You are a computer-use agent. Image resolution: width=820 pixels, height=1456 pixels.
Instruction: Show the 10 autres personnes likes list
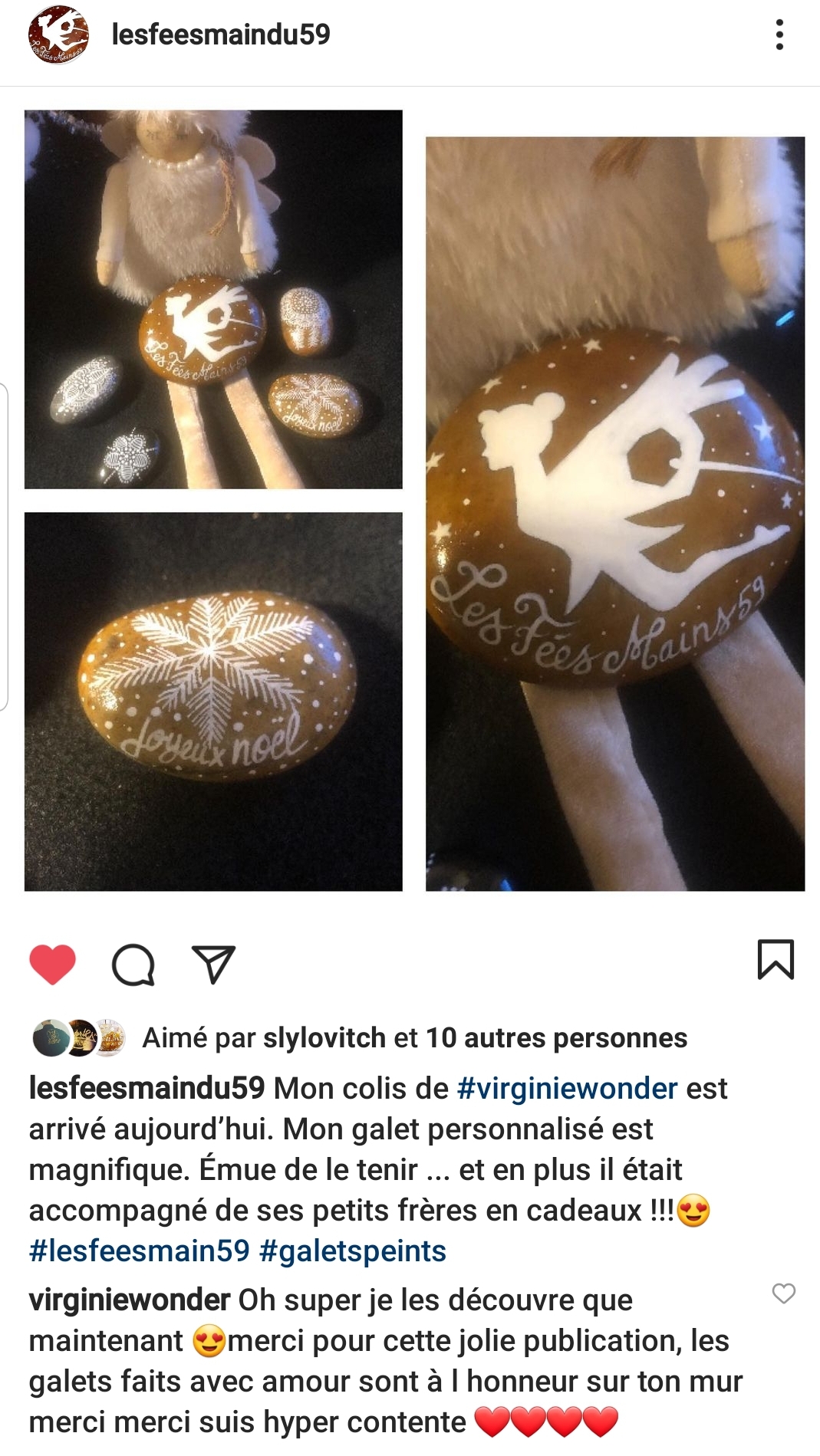click(x=556, y=1037)
